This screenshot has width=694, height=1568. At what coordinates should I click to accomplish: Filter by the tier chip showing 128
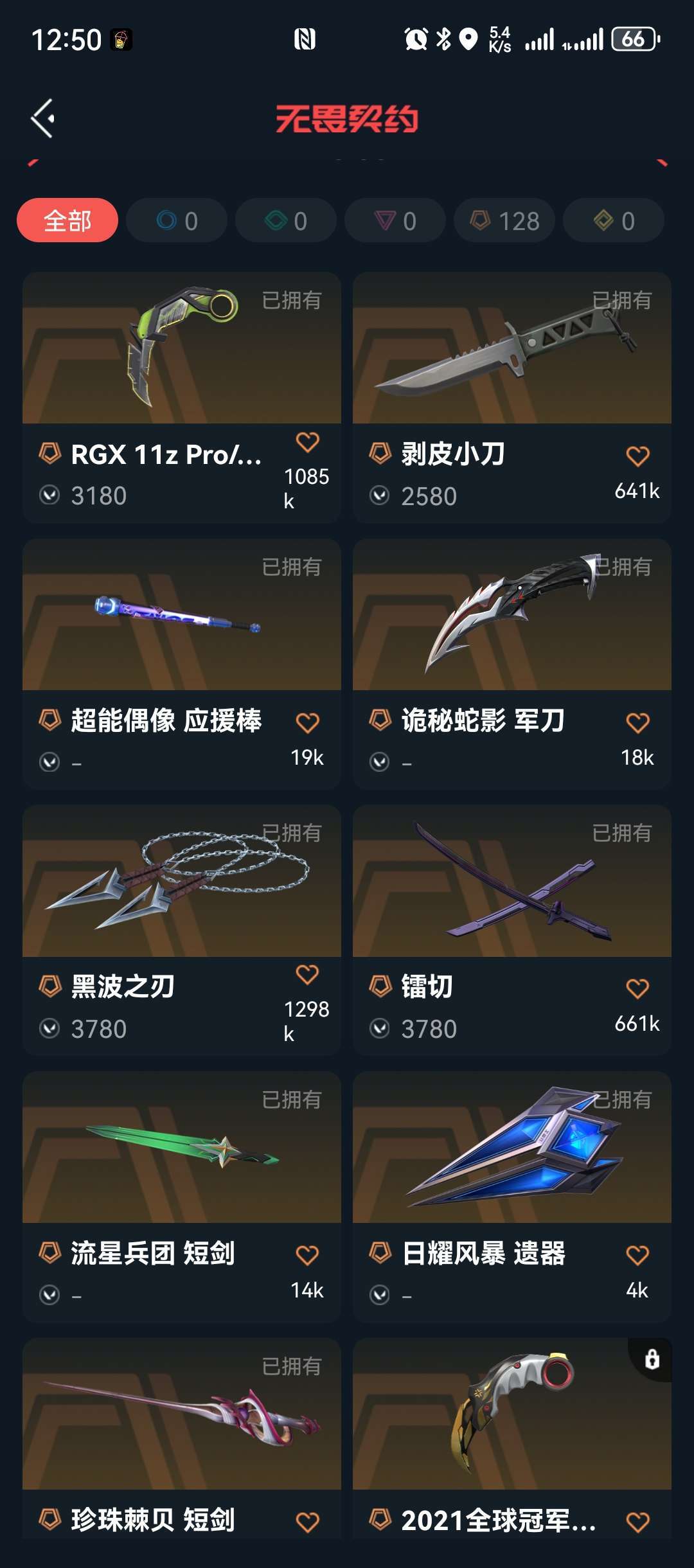(x=504, y=220)
